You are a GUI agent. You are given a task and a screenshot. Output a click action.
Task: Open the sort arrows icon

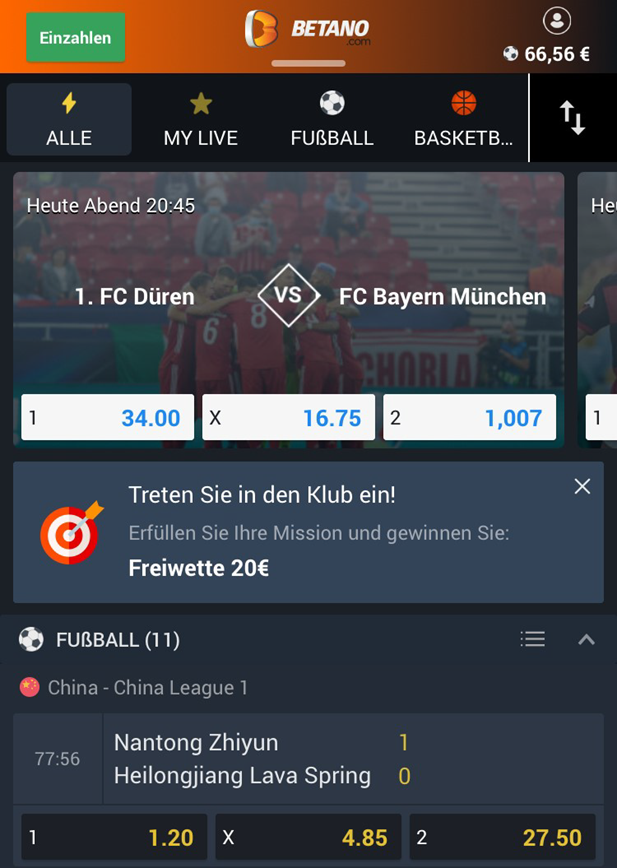[572, 118]
